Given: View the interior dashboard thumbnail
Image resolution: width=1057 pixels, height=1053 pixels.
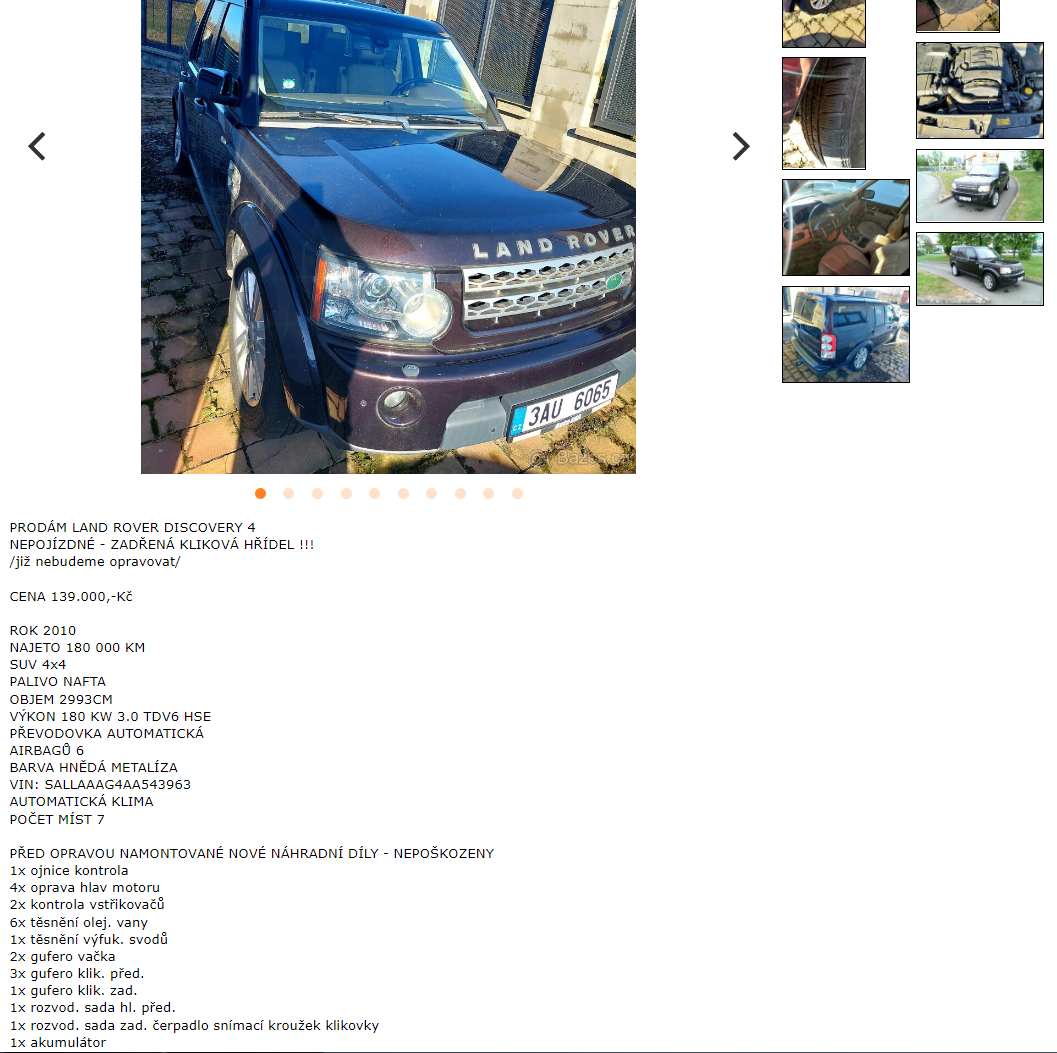Looking at the screenshot, I should (x=845, y=227).
